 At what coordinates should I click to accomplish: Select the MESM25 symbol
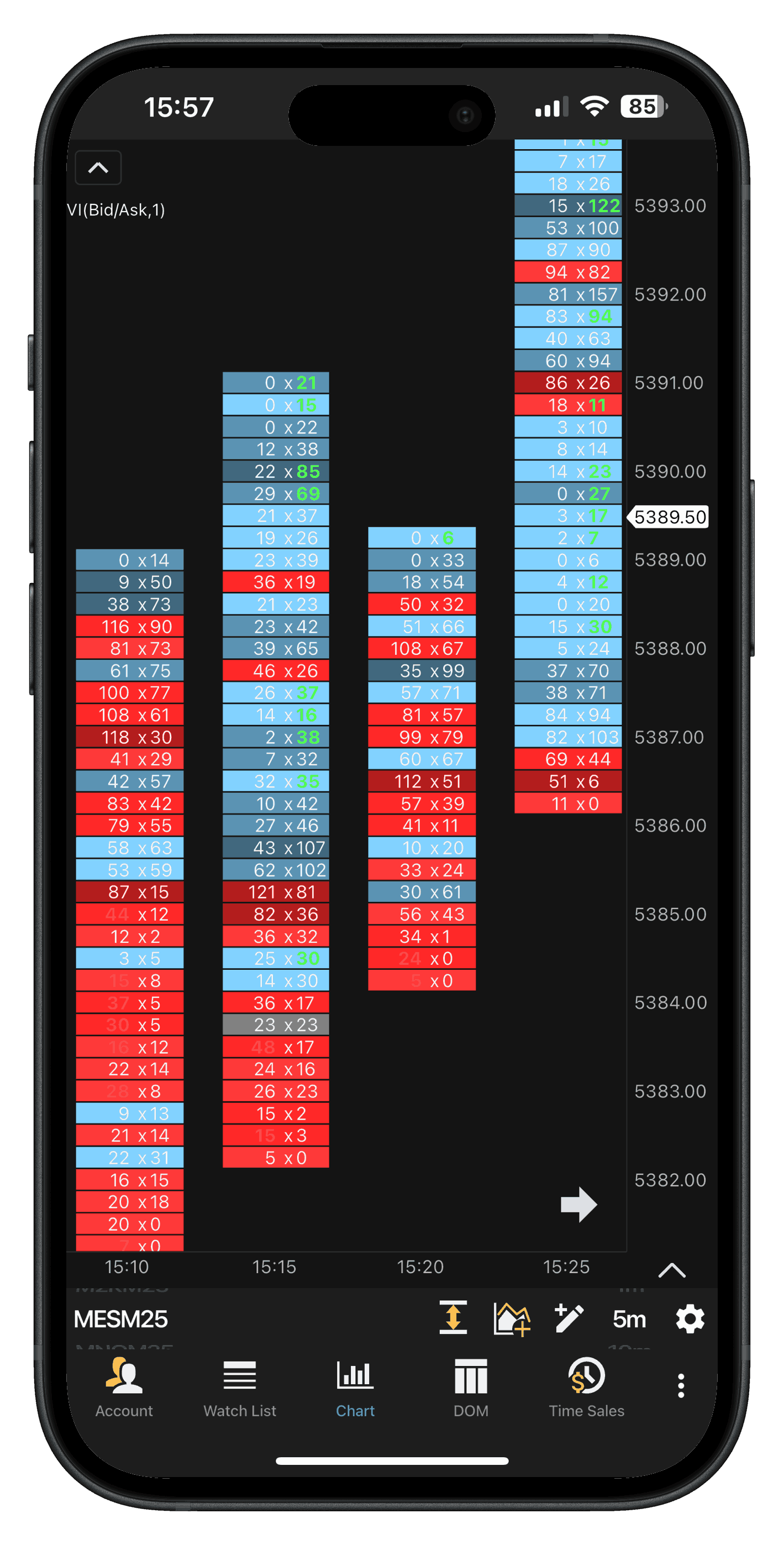click(120, 1319)
